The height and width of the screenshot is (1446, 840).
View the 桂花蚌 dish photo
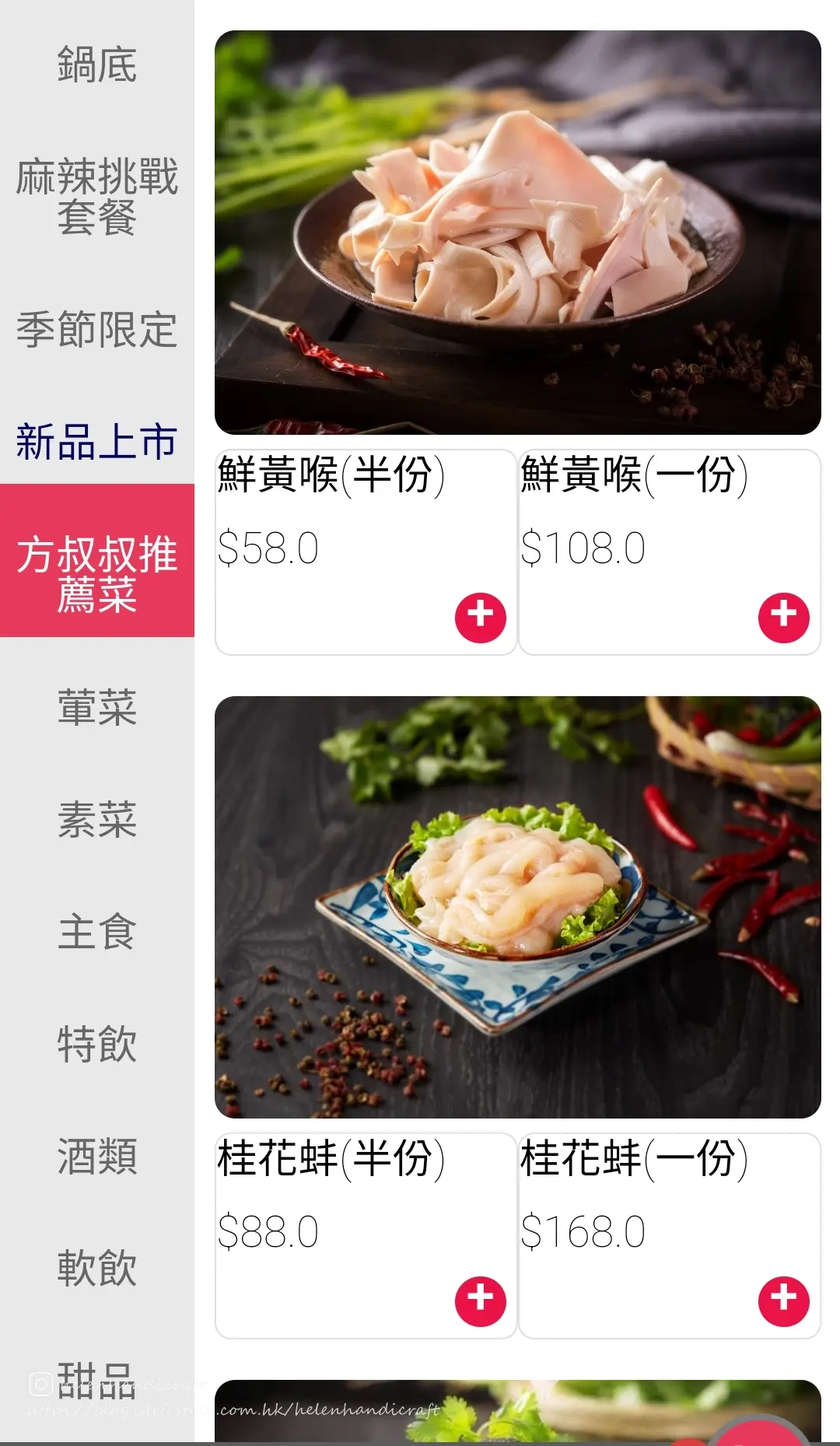pos(517,907)
